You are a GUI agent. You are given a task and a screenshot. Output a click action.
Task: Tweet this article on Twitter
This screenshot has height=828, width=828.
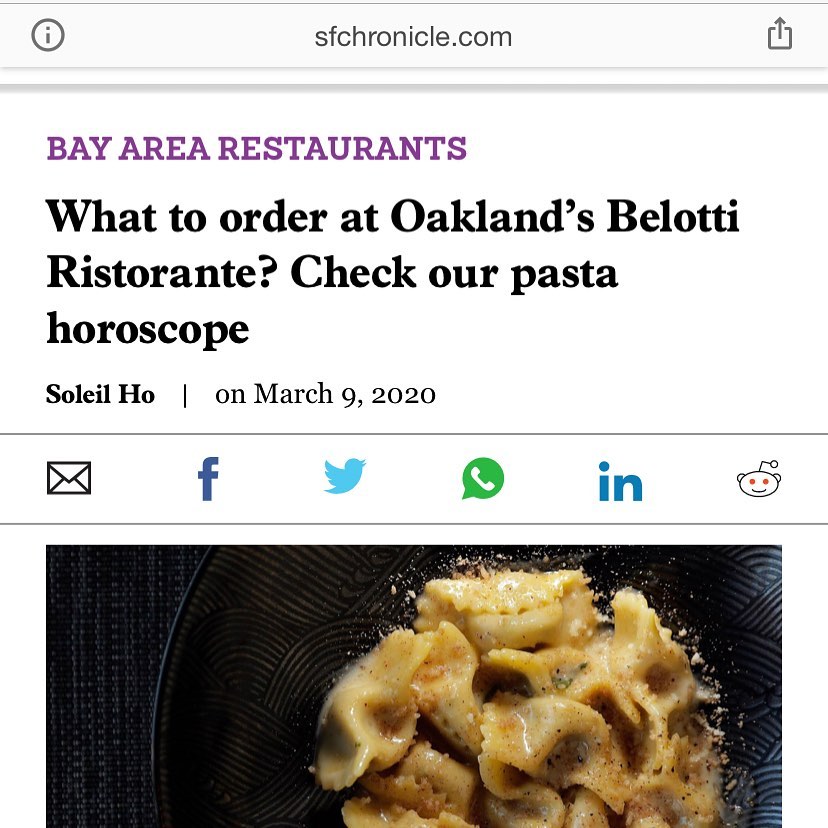(345, 477)
